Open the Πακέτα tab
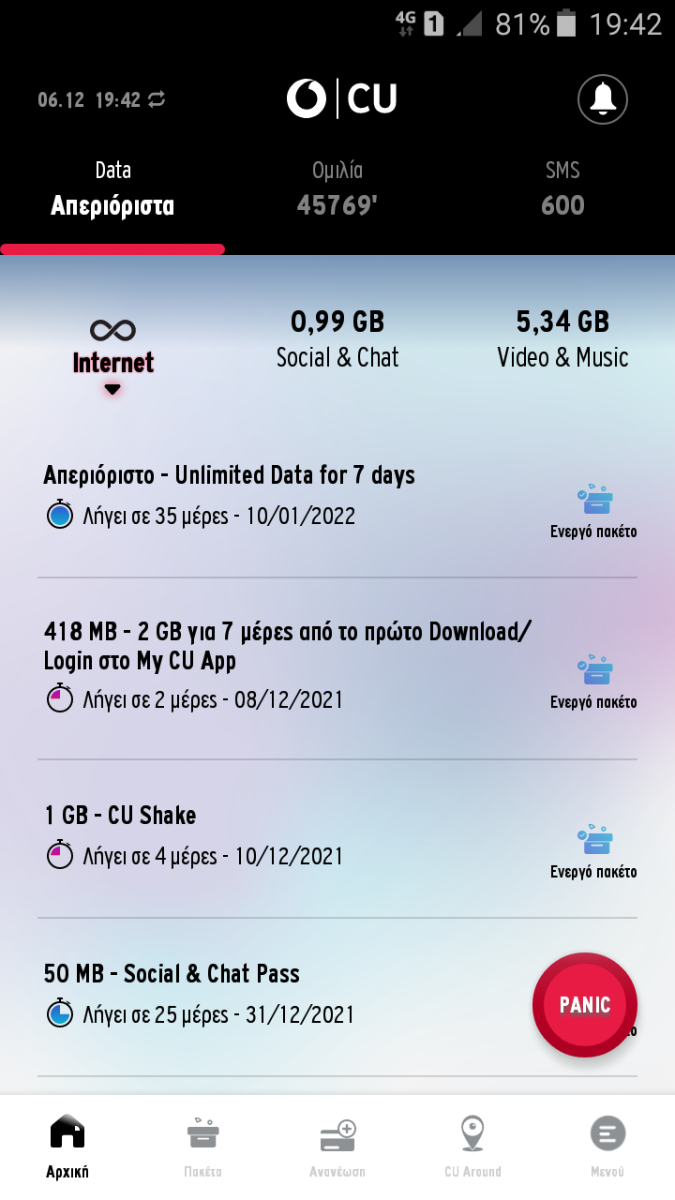The image size is (675, 1200). point(203,1147)
